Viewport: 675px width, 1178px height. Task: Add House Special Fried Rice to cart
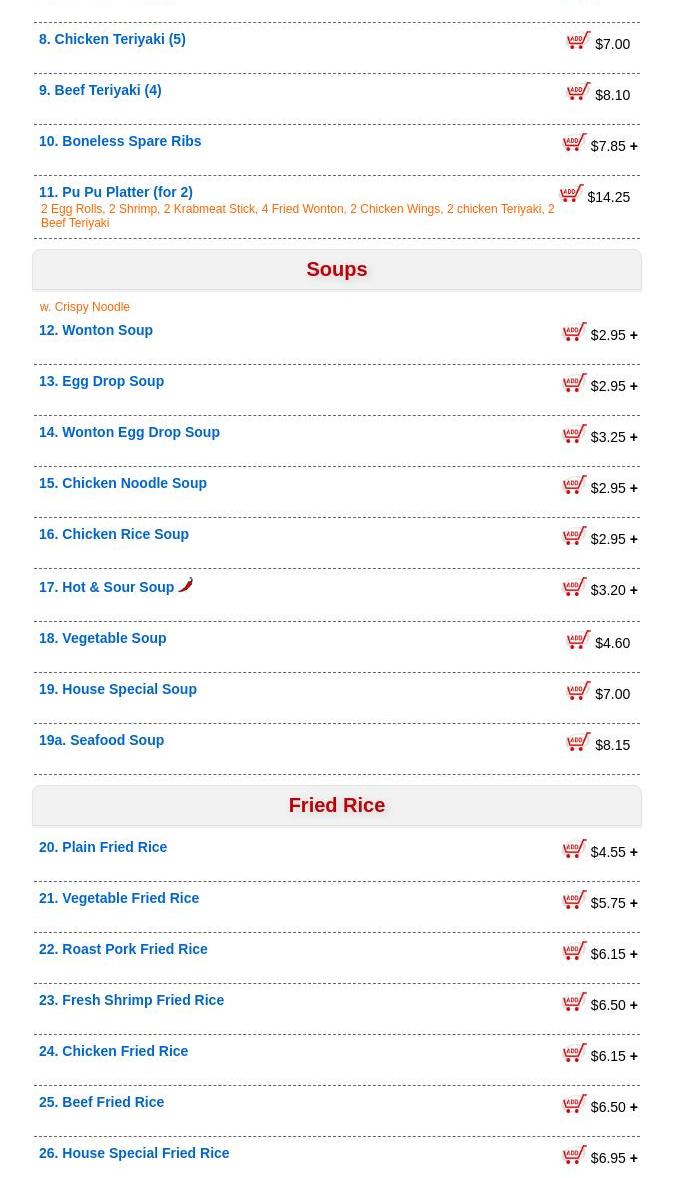pyautogui.click(x=575, y=1155)
